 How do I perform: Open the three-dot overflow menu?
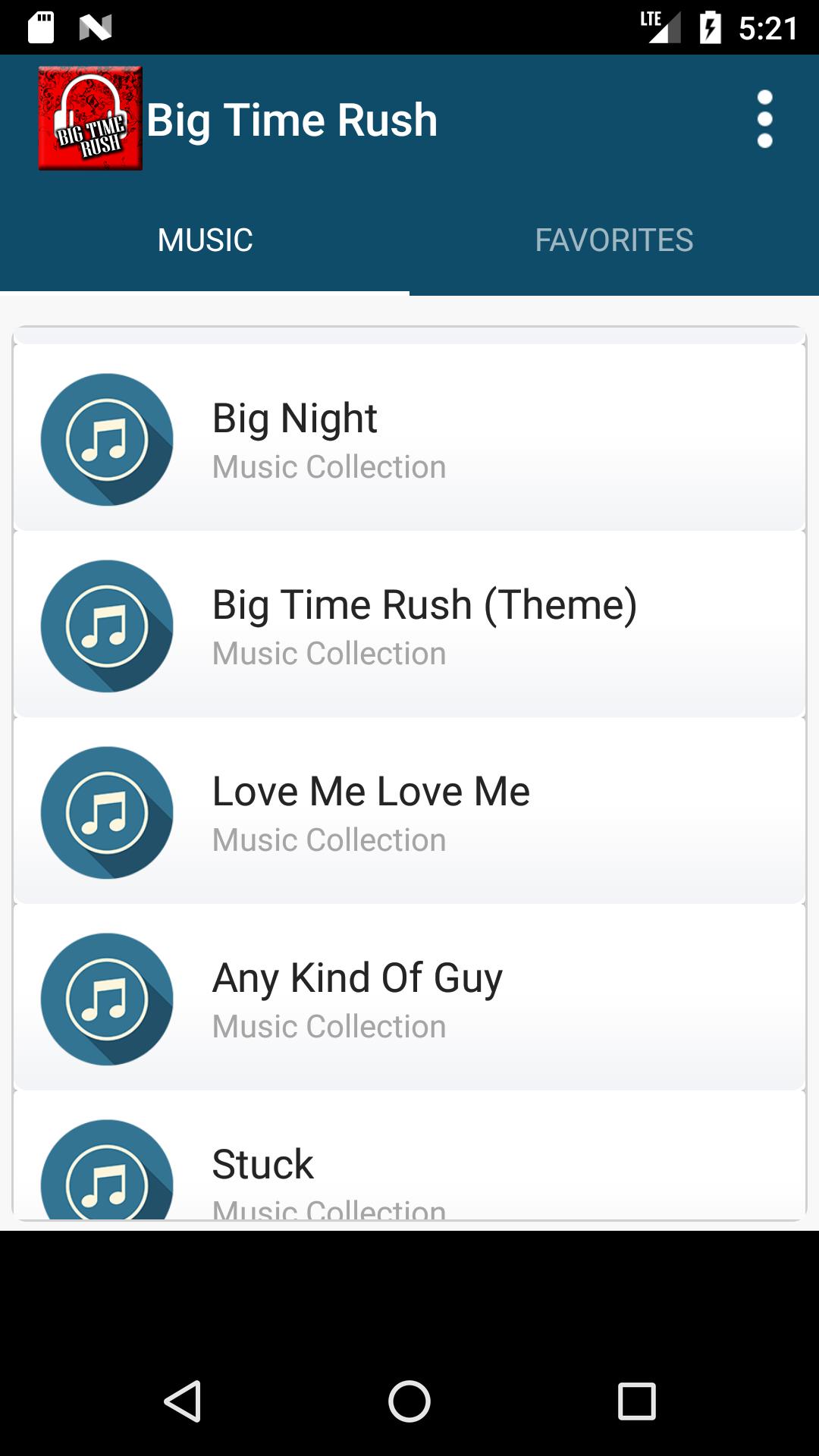click(764, 119)
